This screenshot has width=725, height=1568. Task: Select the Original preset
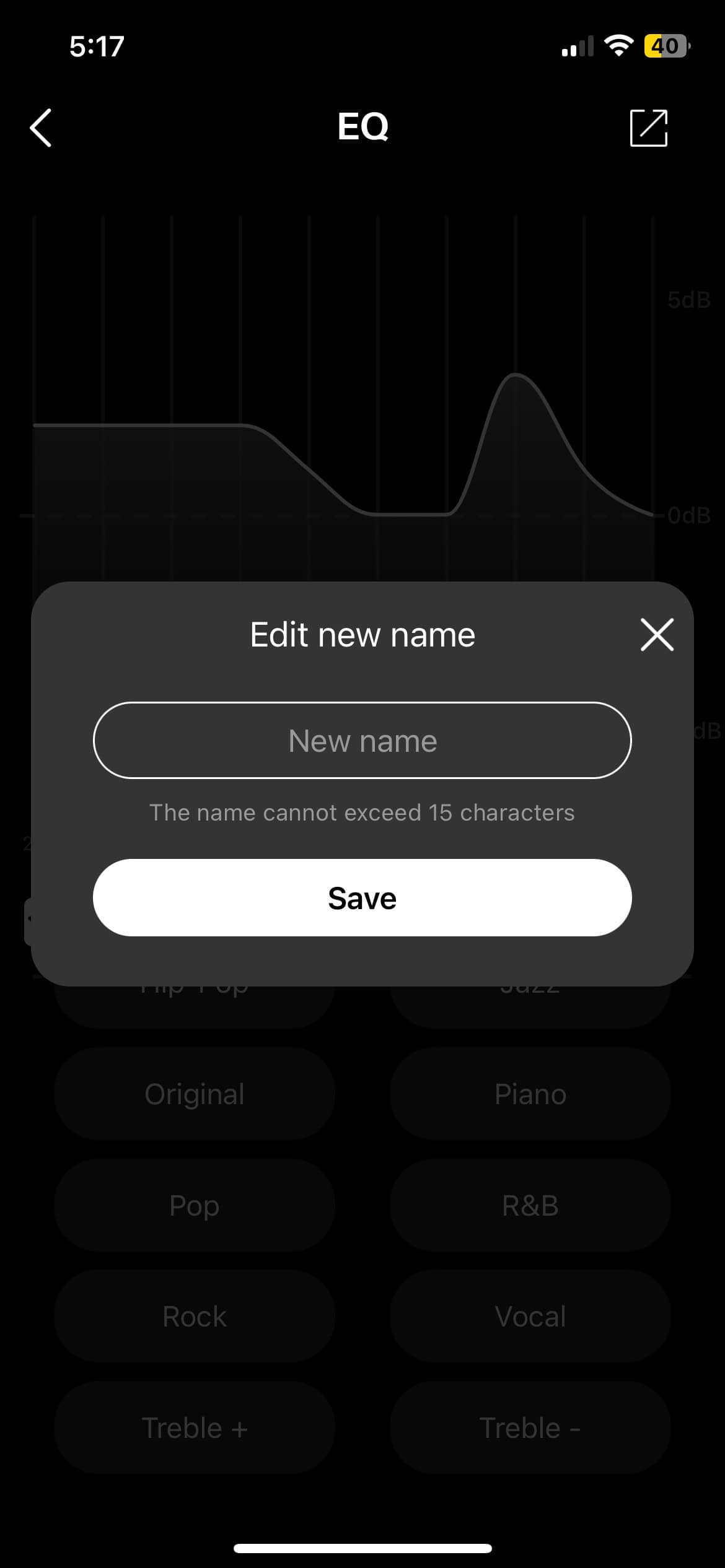[x=195, y=1094]
